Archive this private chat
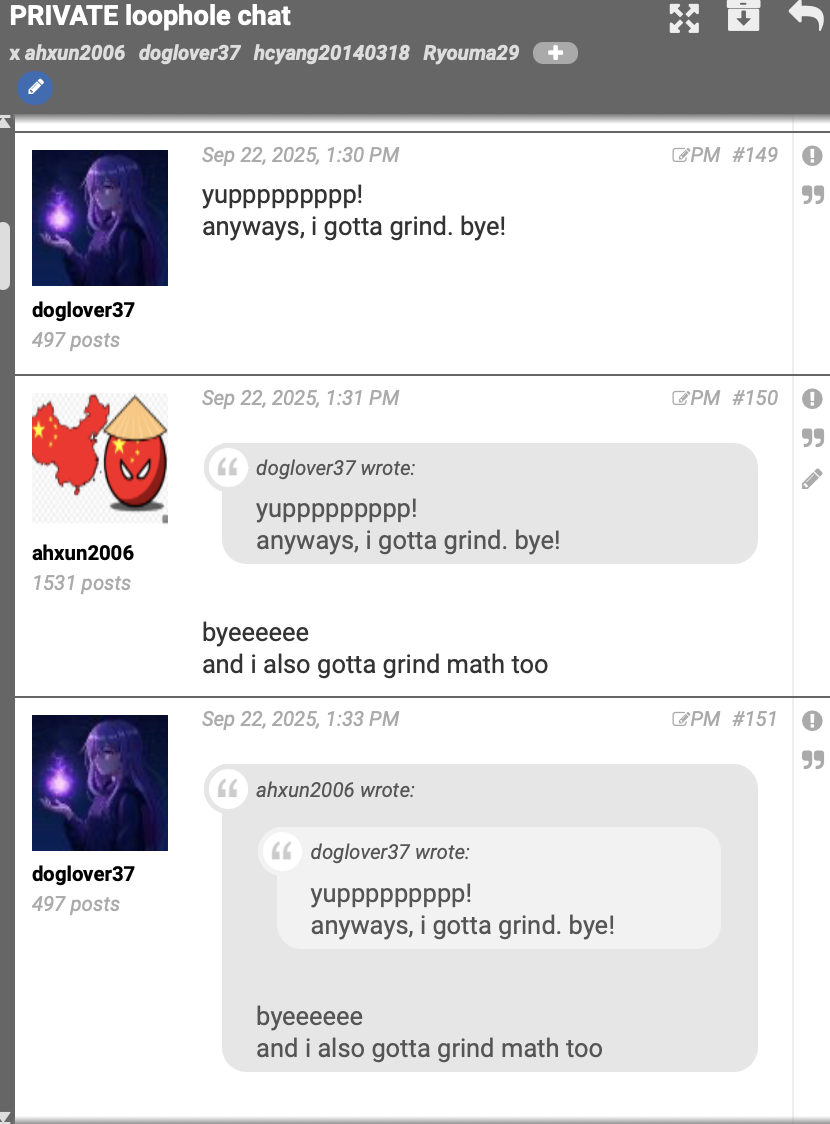This screenshot has height=1124, width=830. click(743, 15)
